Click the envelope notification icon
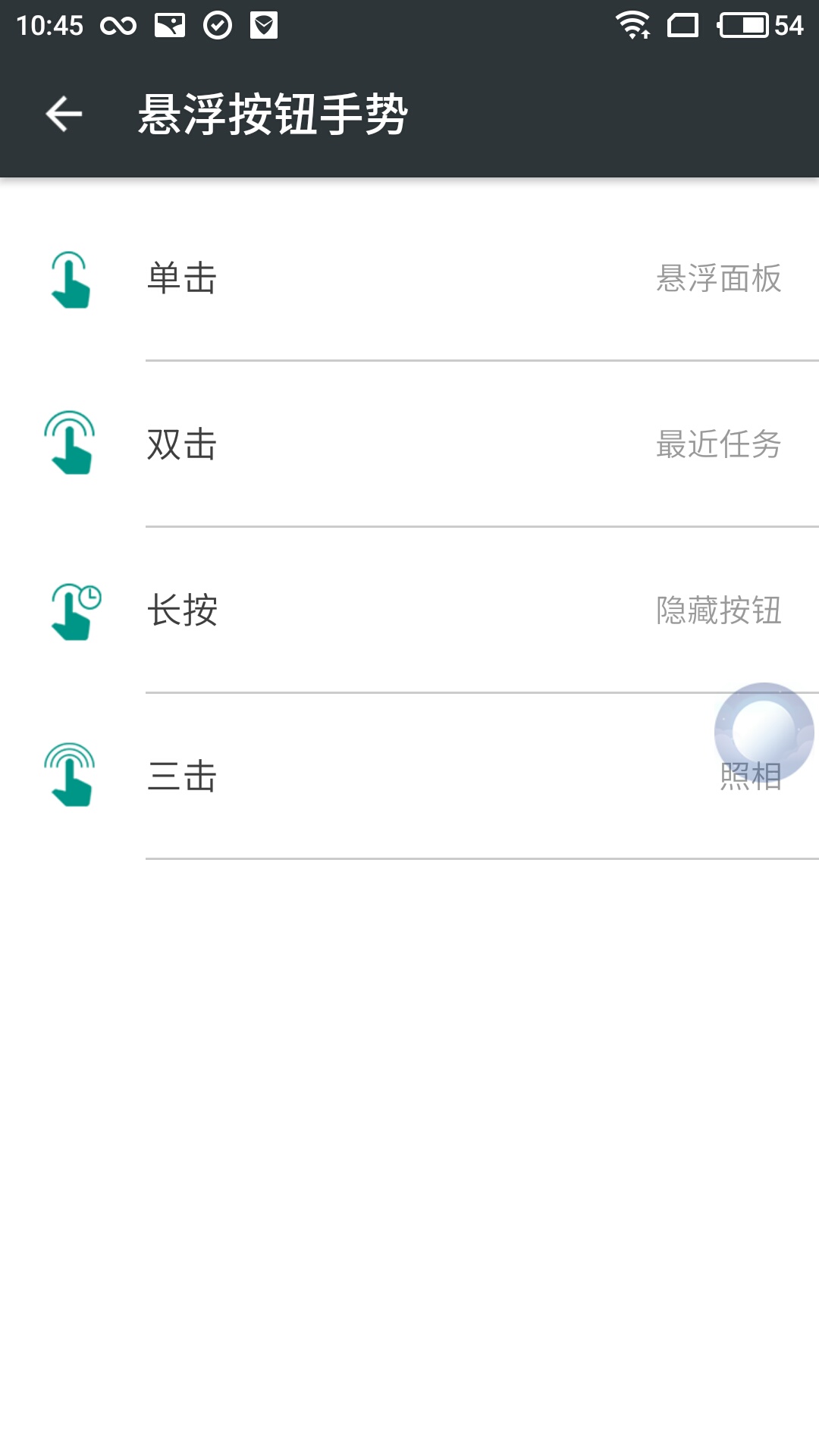Viewport: 819px width, 1456px height. [x=168, y=24]
